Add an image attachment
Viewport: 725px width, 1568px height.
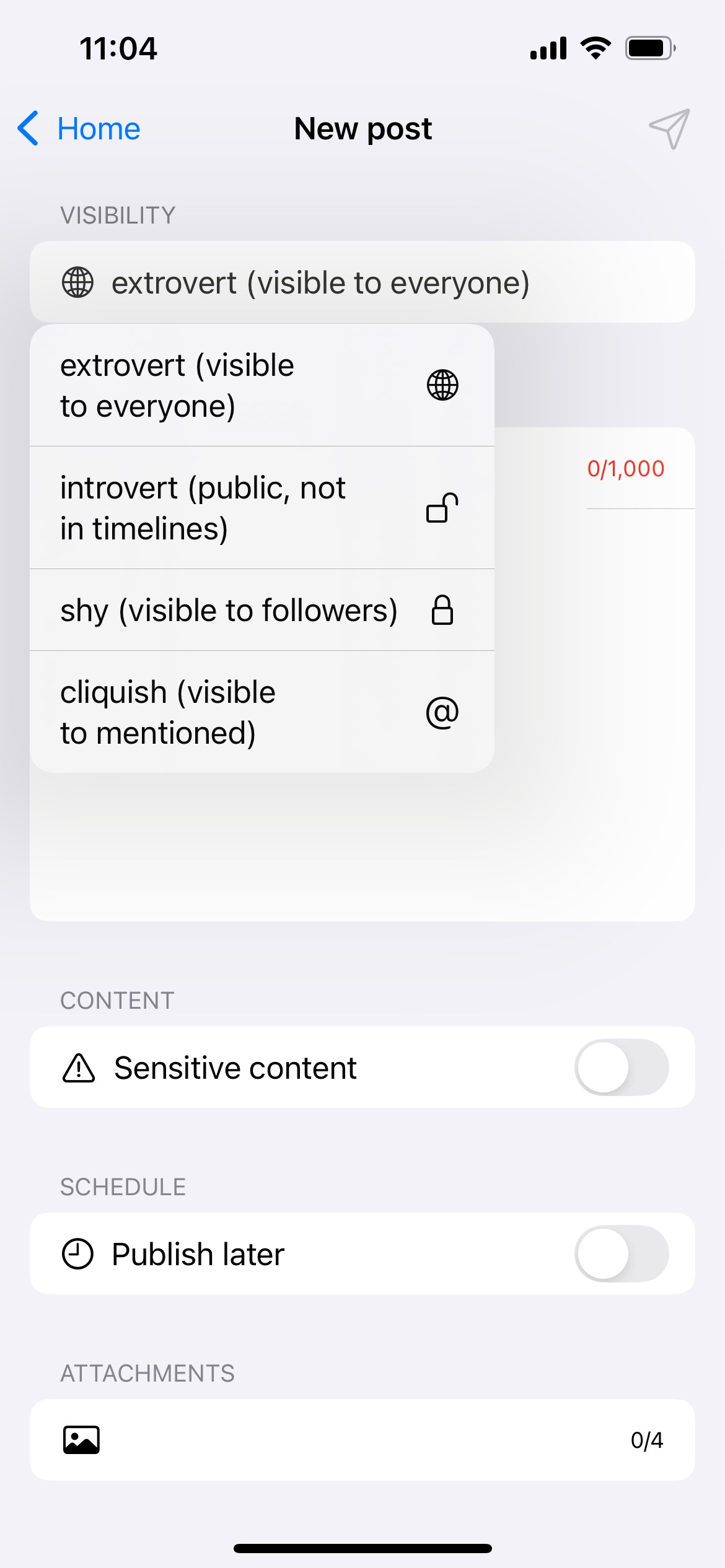pos(362,1440)
